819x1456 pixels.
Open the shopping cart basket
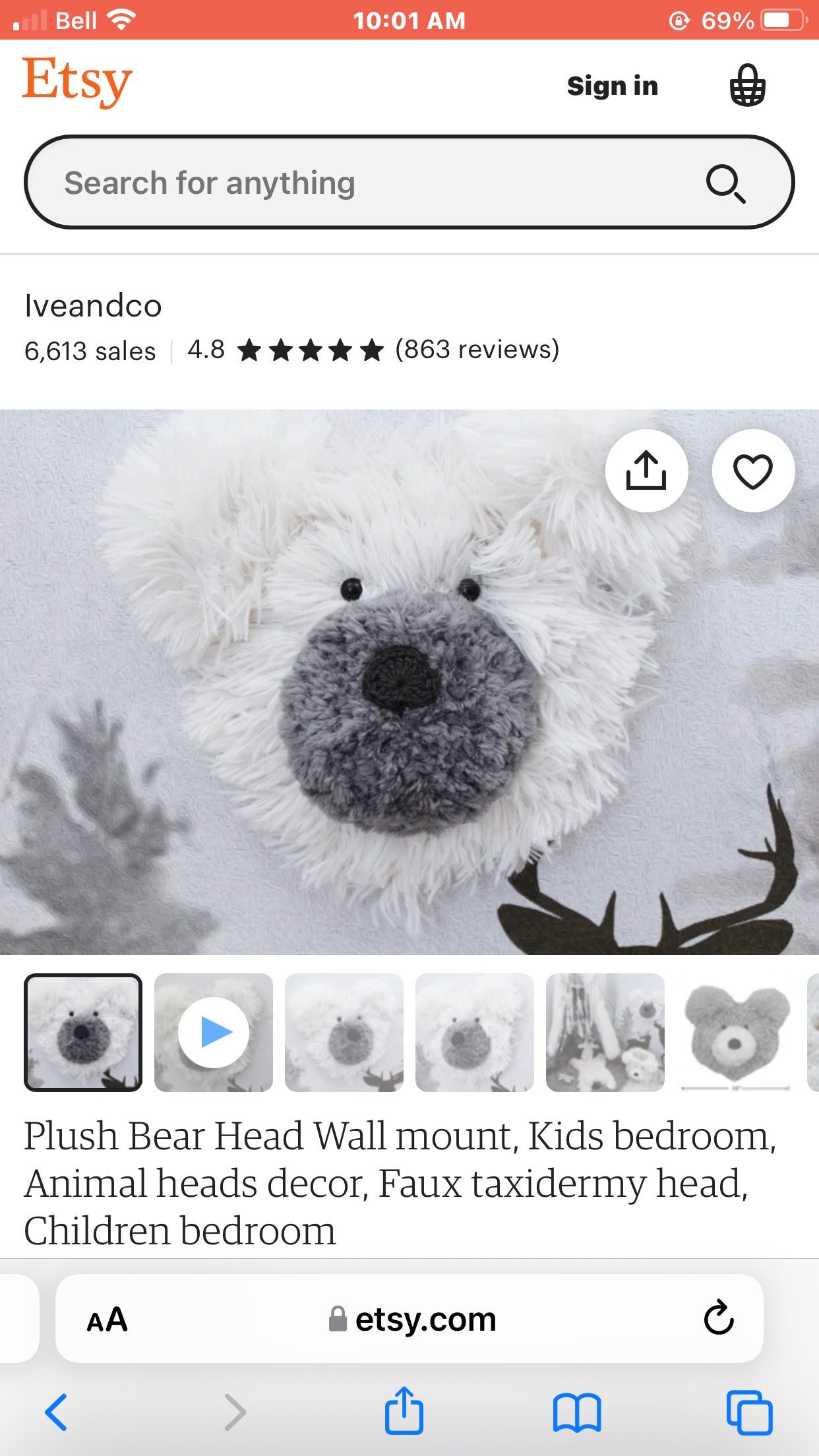point(747,85)
